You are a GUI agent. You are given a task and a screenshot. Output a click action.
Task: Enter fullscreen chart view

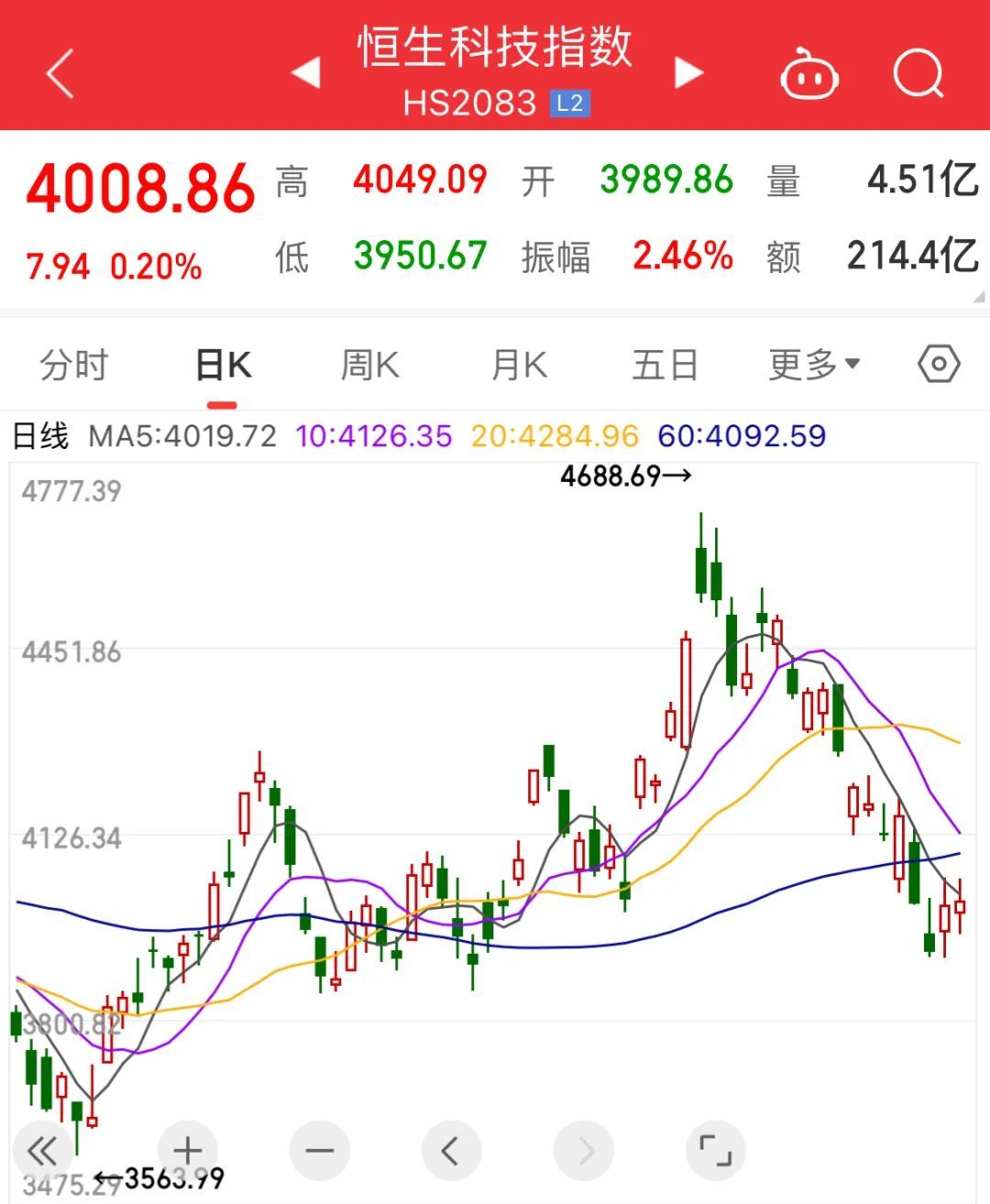[x=716, y=1150]
